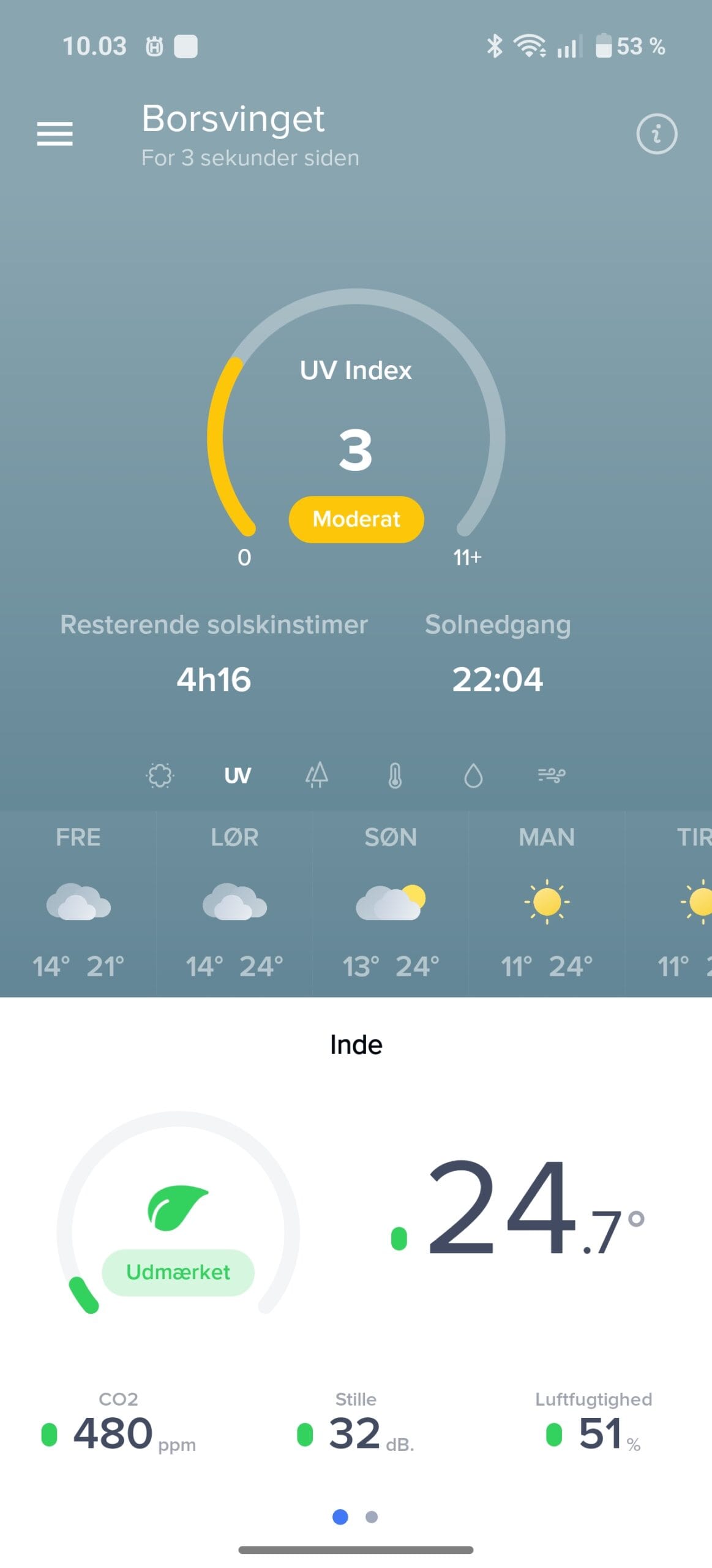Switch to the wind icon tab

click(x=551, y=775)
